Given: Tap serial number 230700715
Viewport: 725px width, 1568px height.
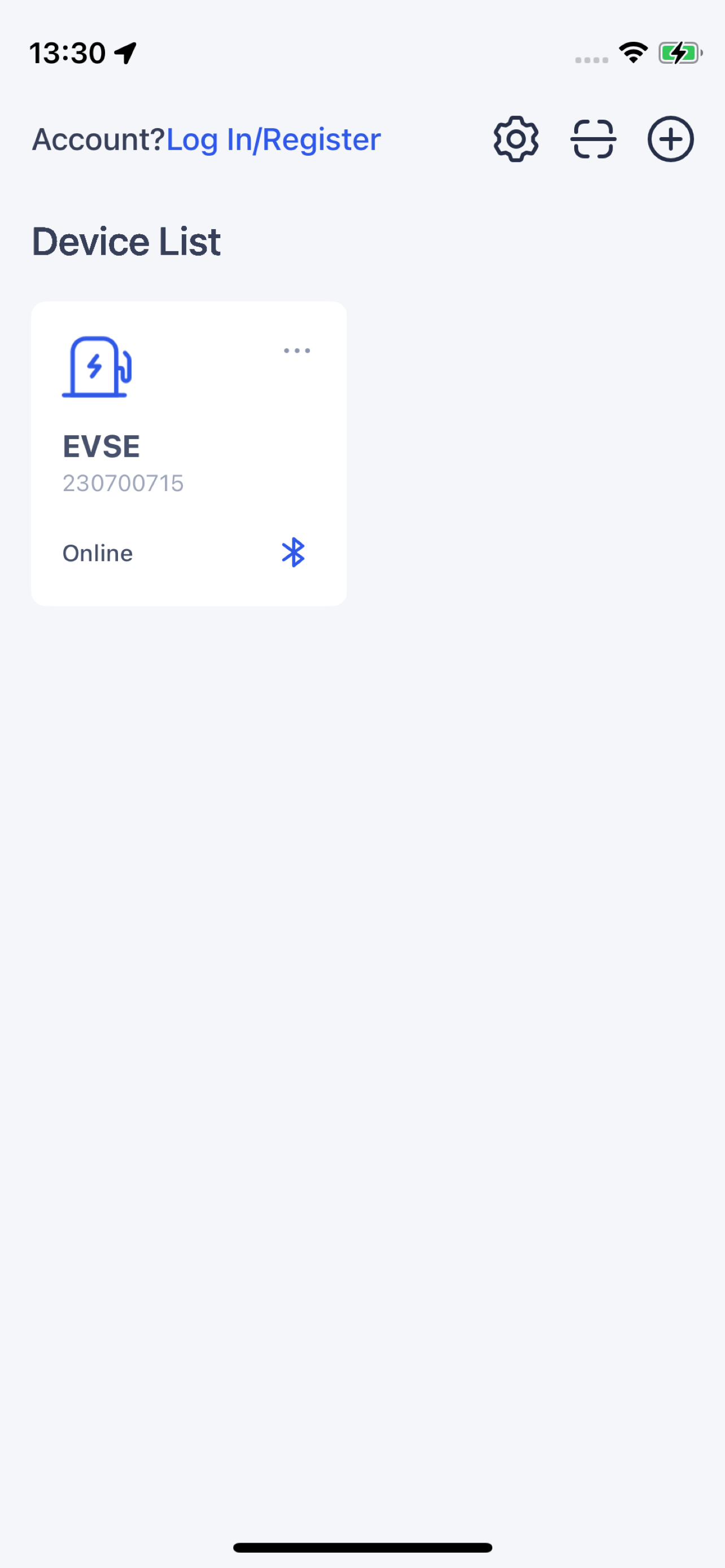Looking at the screenshot, I should 124,483.
